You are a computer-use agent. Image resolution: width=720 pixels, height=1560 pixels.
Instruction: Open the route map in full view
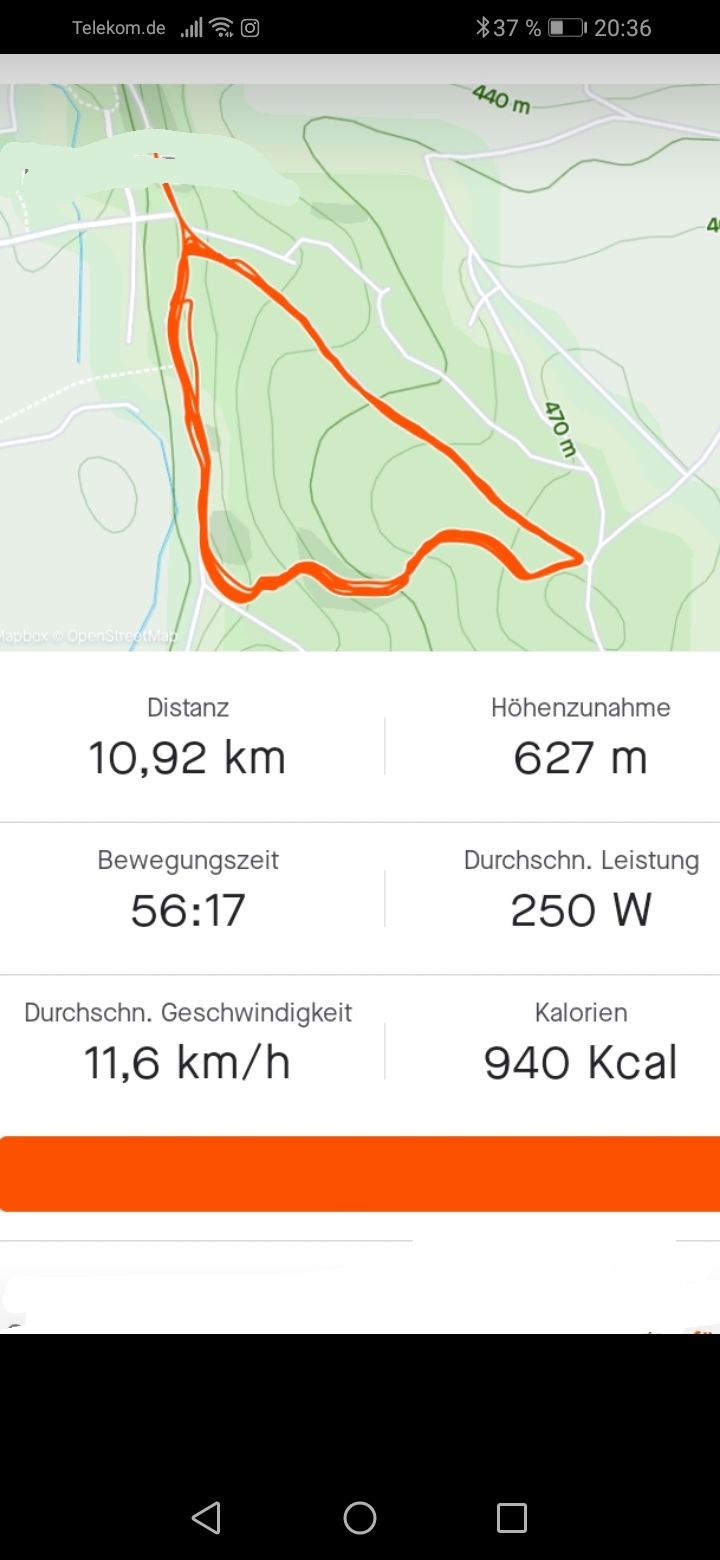(360, 368)
